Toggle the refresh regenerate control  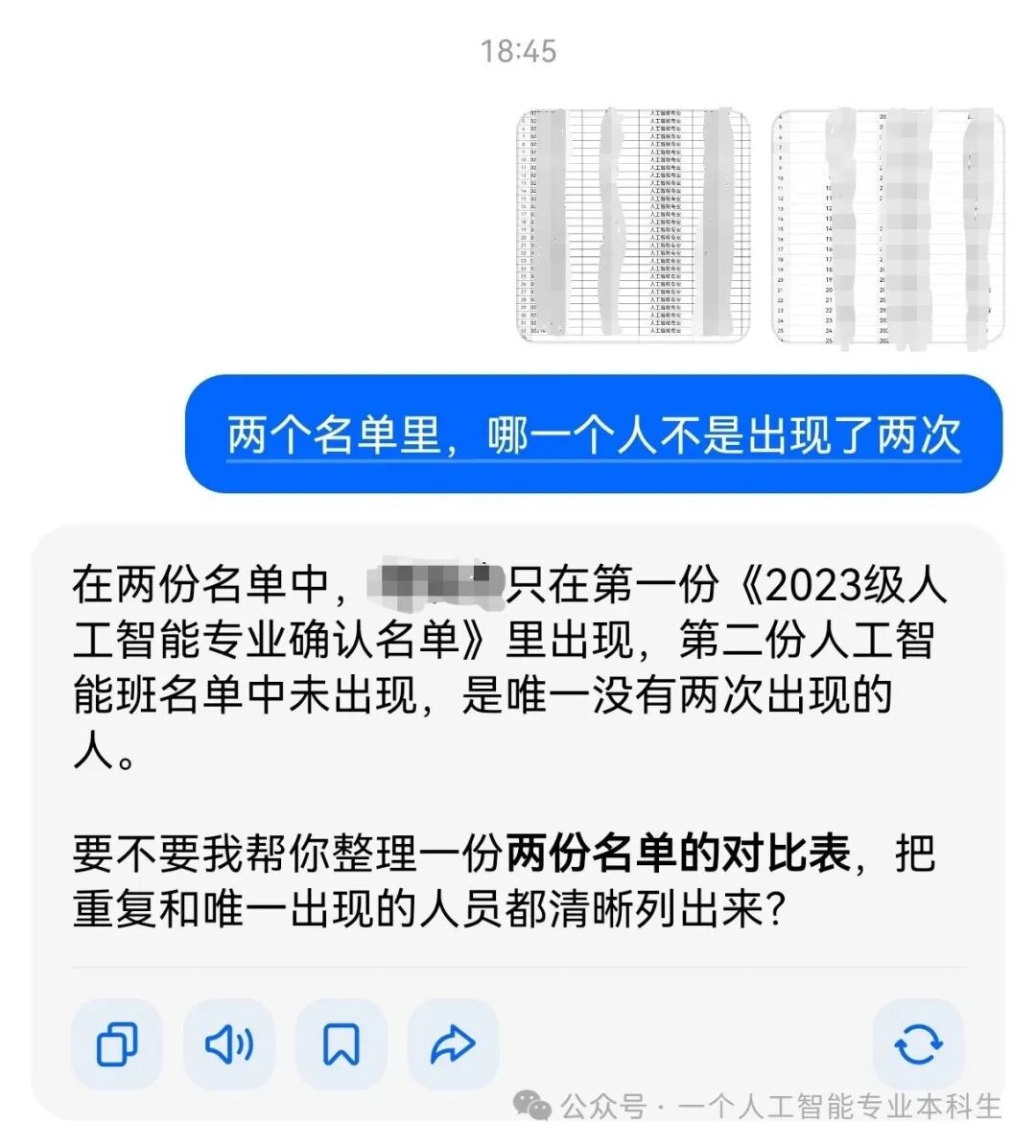pyautogui.click(x=918, y=1045)
